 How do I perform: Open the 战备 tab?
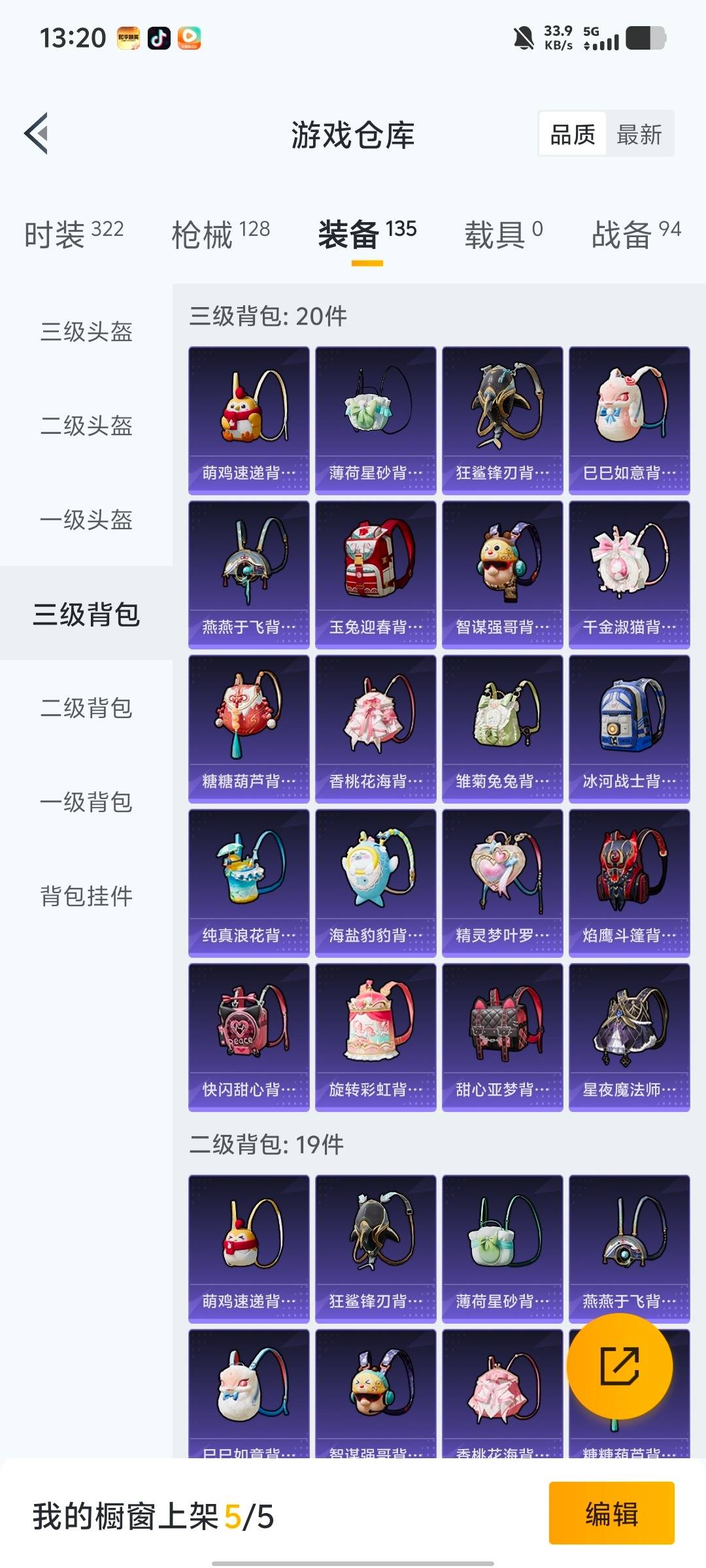tap(635, 234)
